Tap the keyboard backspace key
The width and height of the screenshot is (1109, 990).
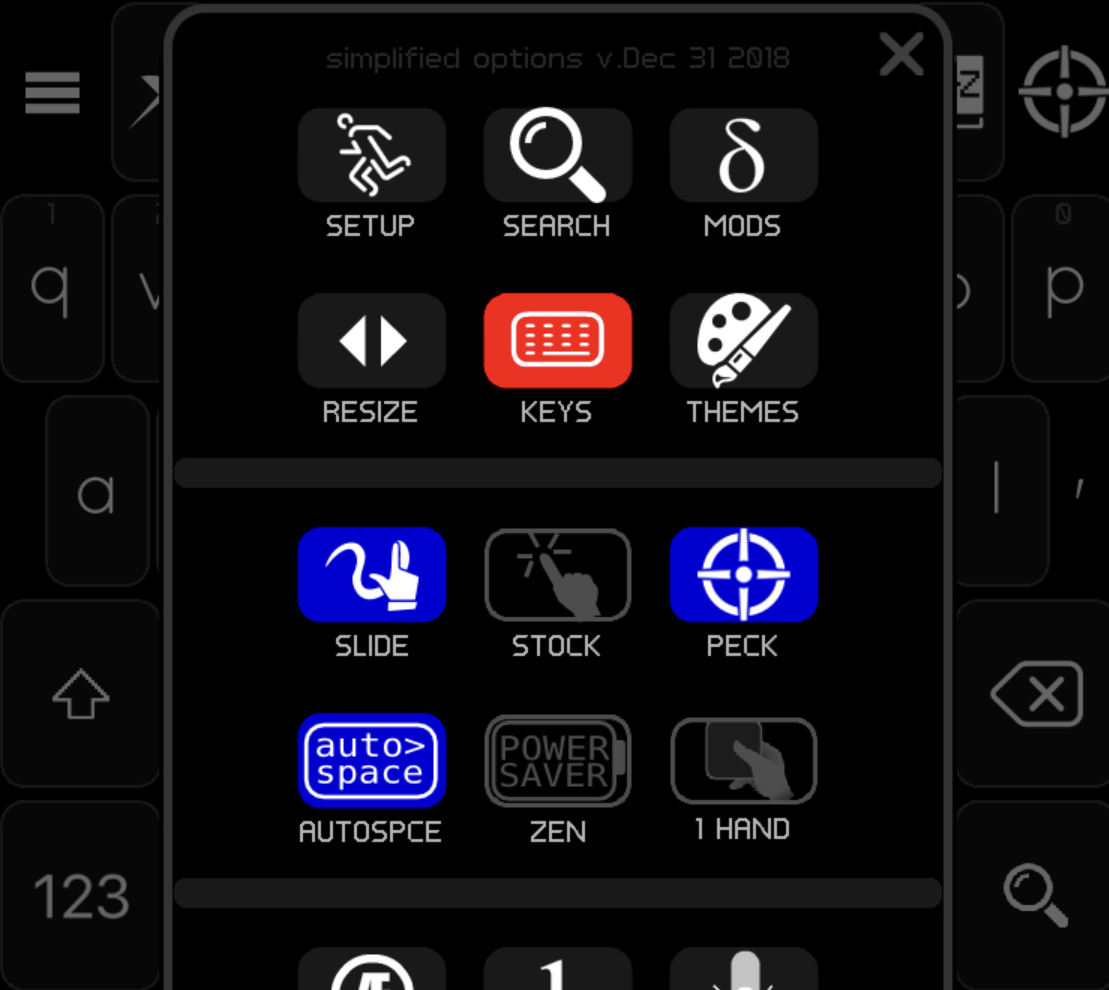(1036, 694)
